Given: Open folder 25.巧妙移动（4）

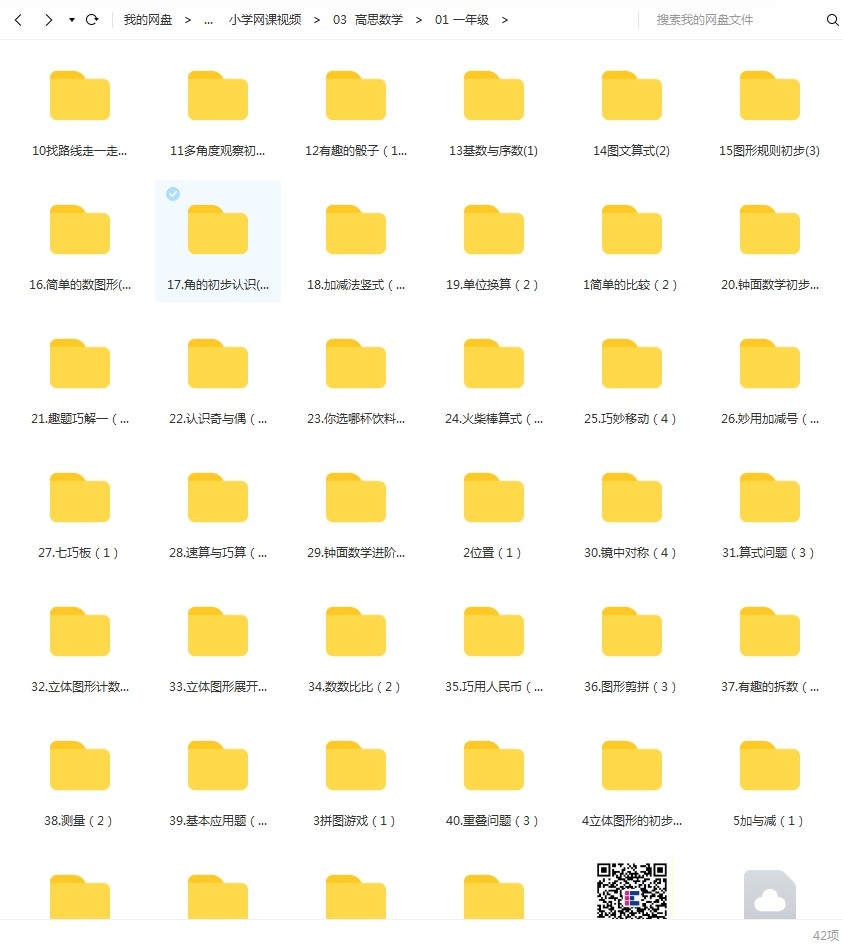Looking at the screenshot, I should point(632,365).
